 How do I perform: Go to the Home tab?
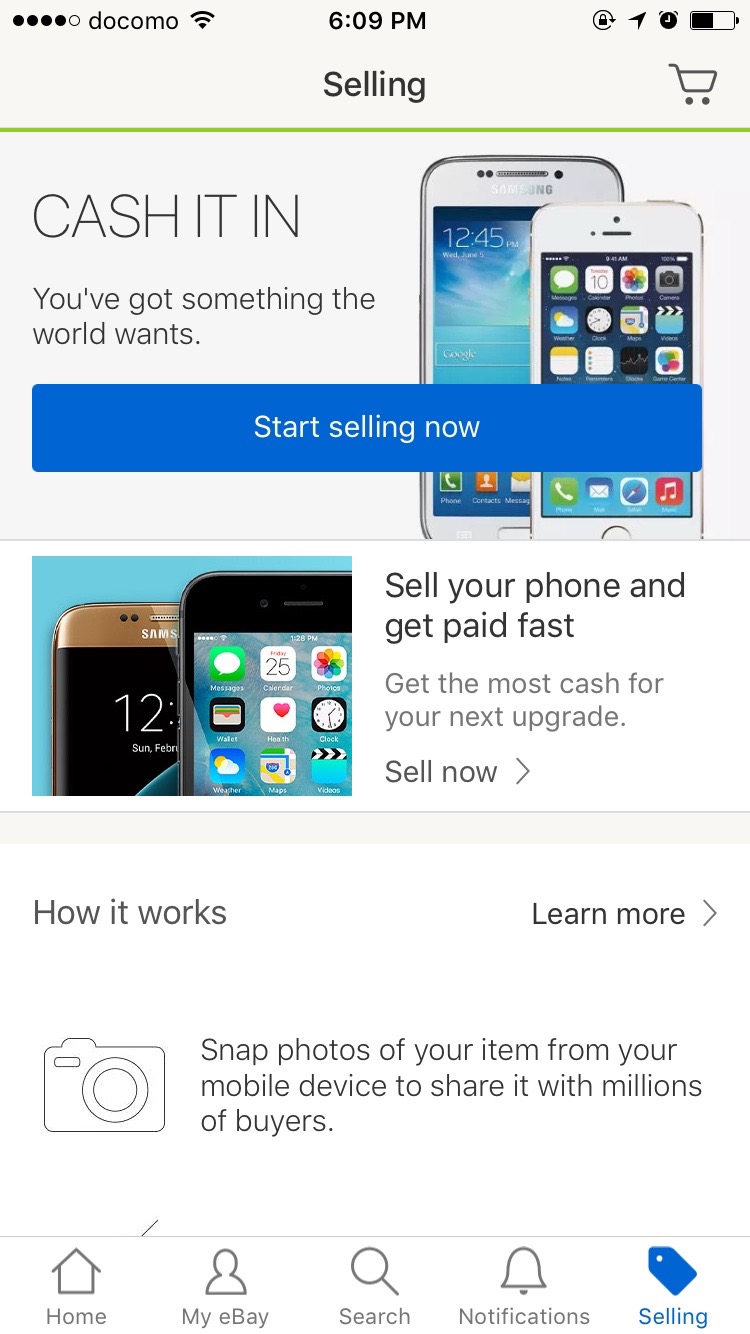(x=76, y=1287)
